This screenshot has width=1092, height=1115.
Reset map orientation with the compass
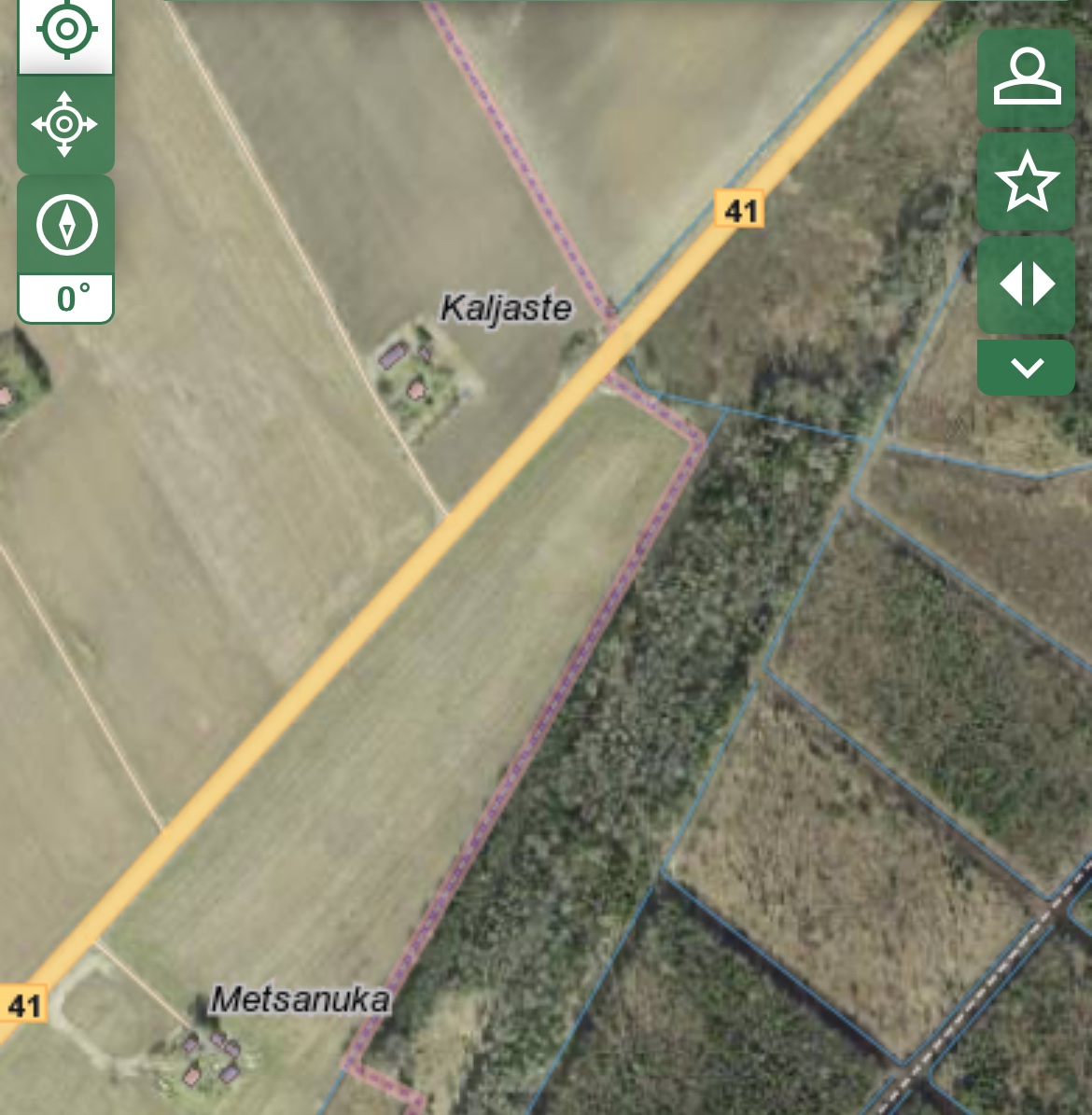point(66,225)
